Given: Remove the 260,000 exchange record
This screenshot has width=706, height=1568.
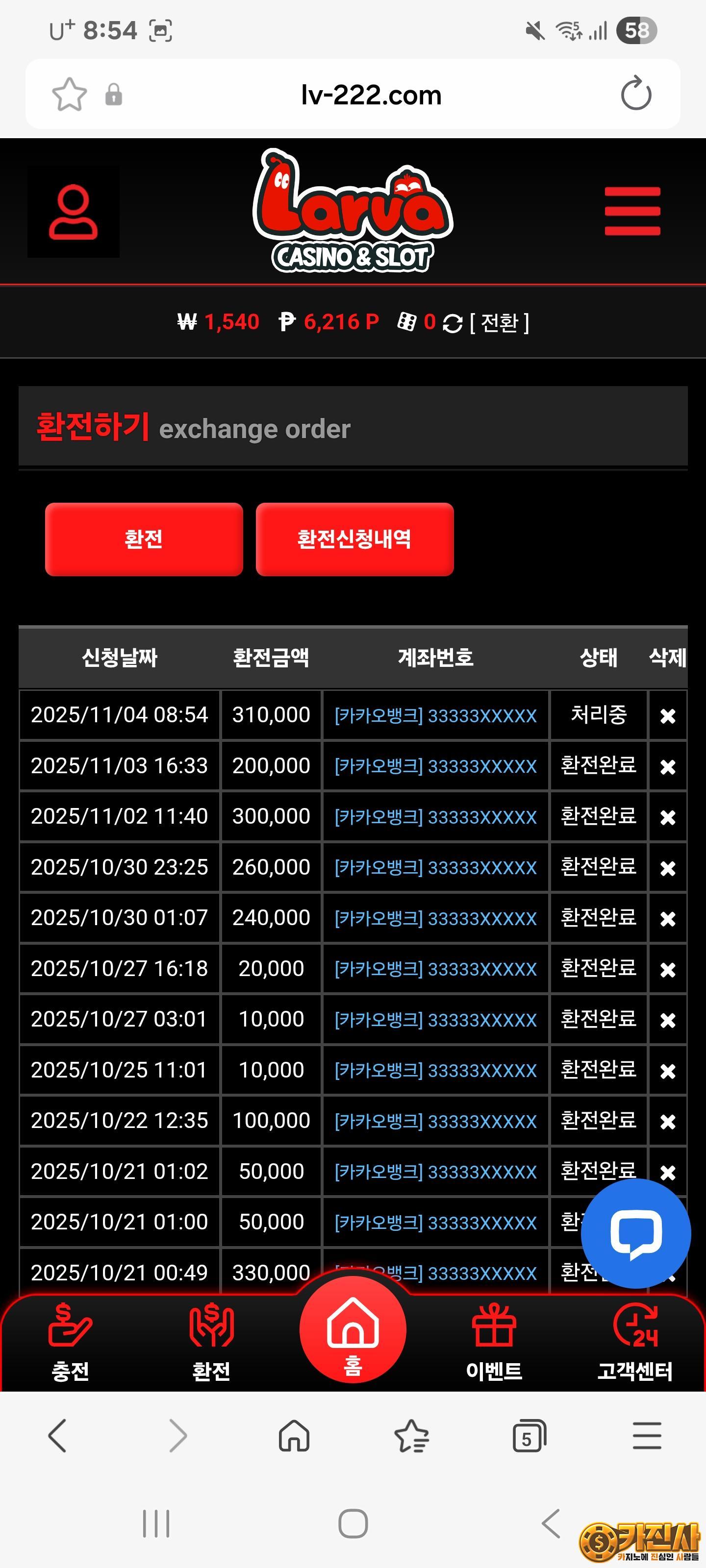Looking at the screenshot, I should click(668, 867).
